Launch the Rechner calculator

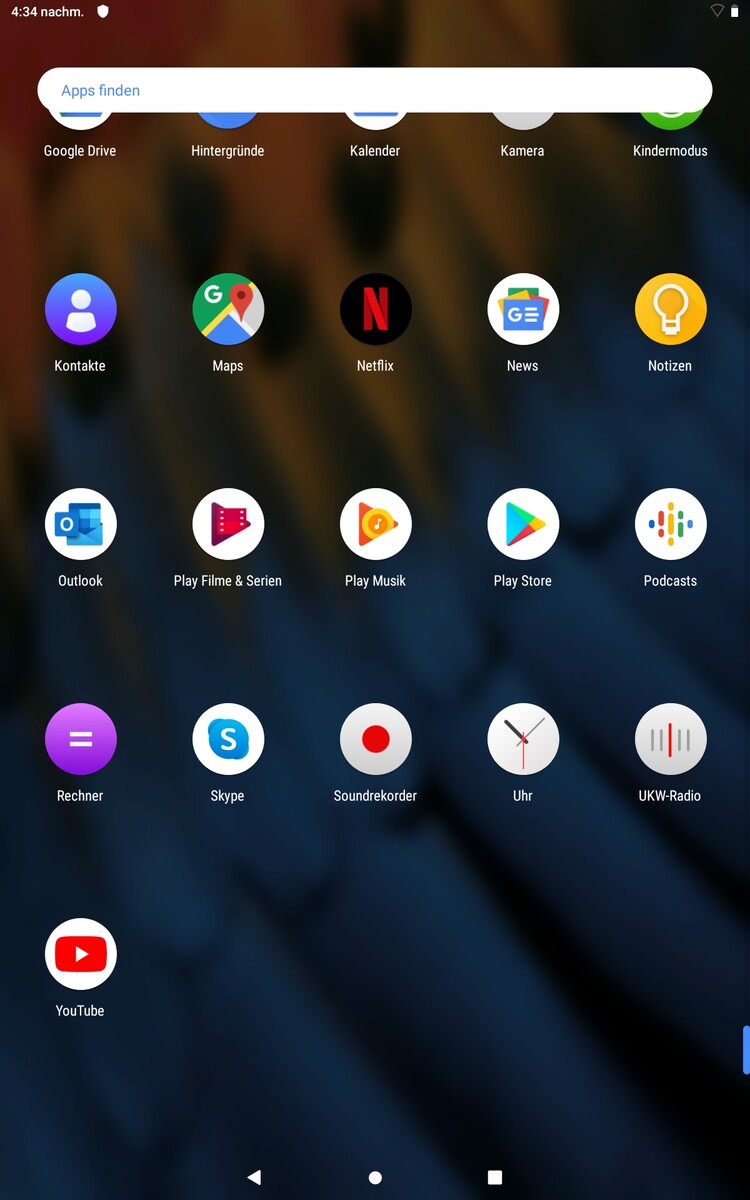pos(80,740)
